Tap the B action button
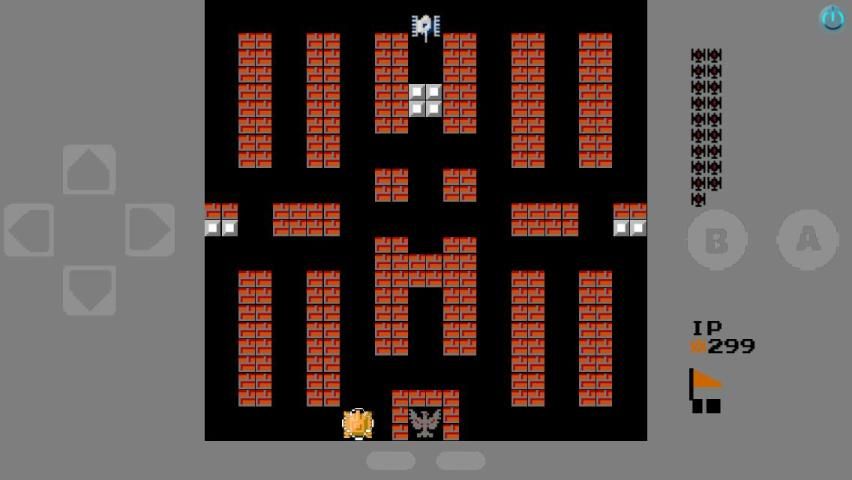 717,240
